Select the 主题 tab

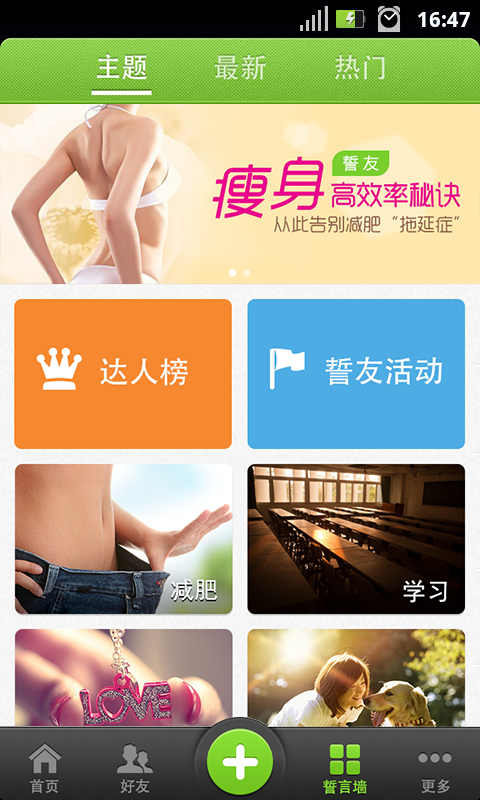(x=122, y=68)
